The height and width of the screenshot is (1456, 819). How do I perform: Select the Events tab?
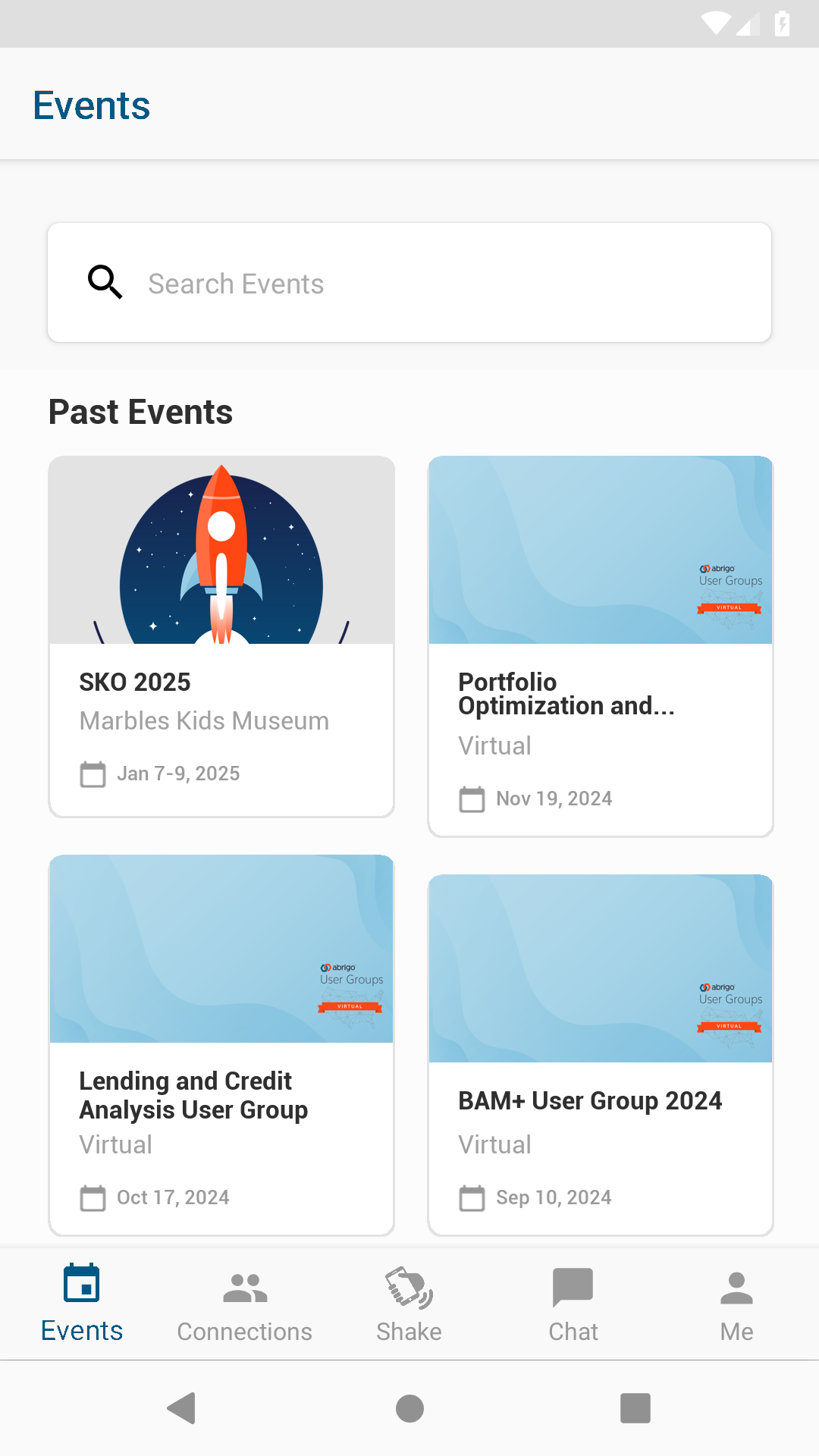82,1304
